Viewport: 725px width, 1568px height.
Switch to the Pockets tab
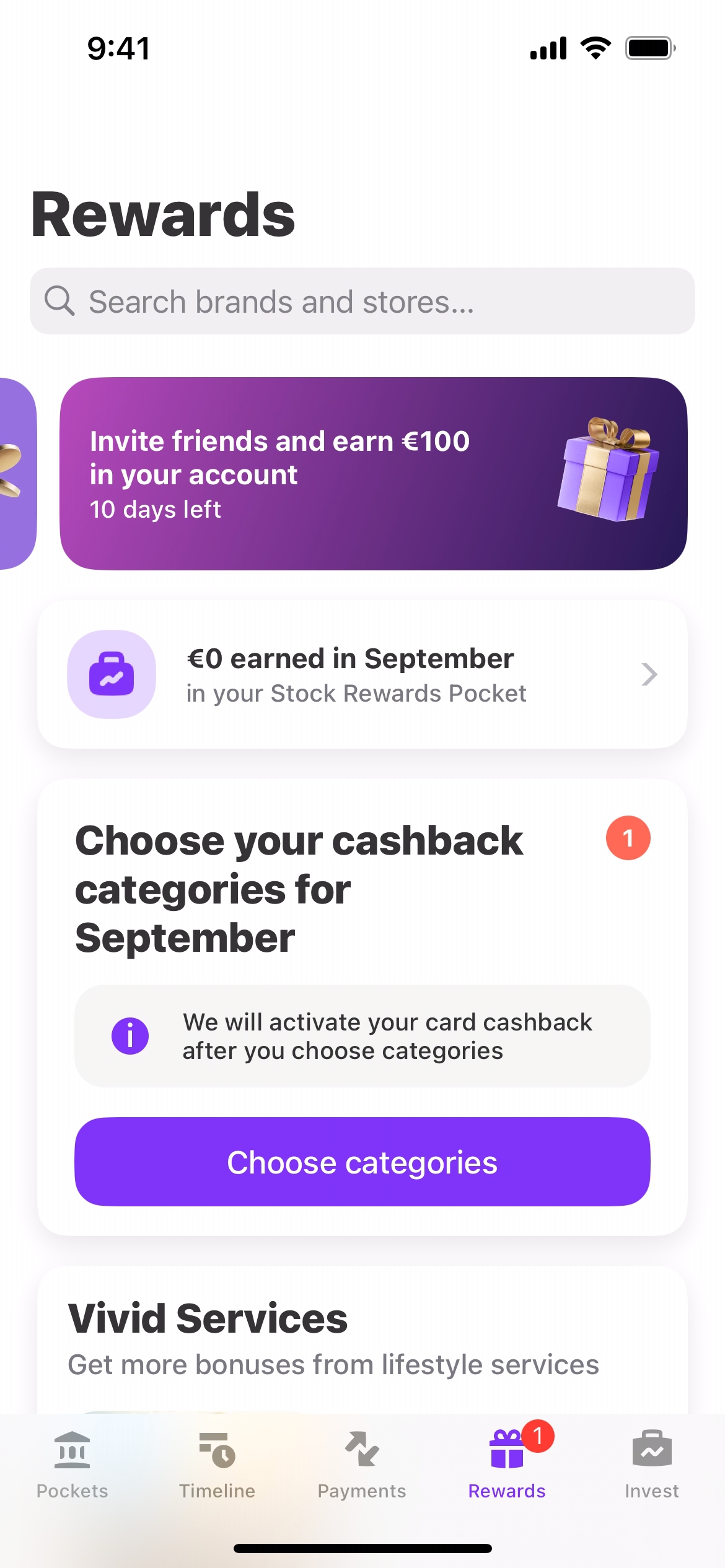pyautogui.click(x=72, y=1465)
